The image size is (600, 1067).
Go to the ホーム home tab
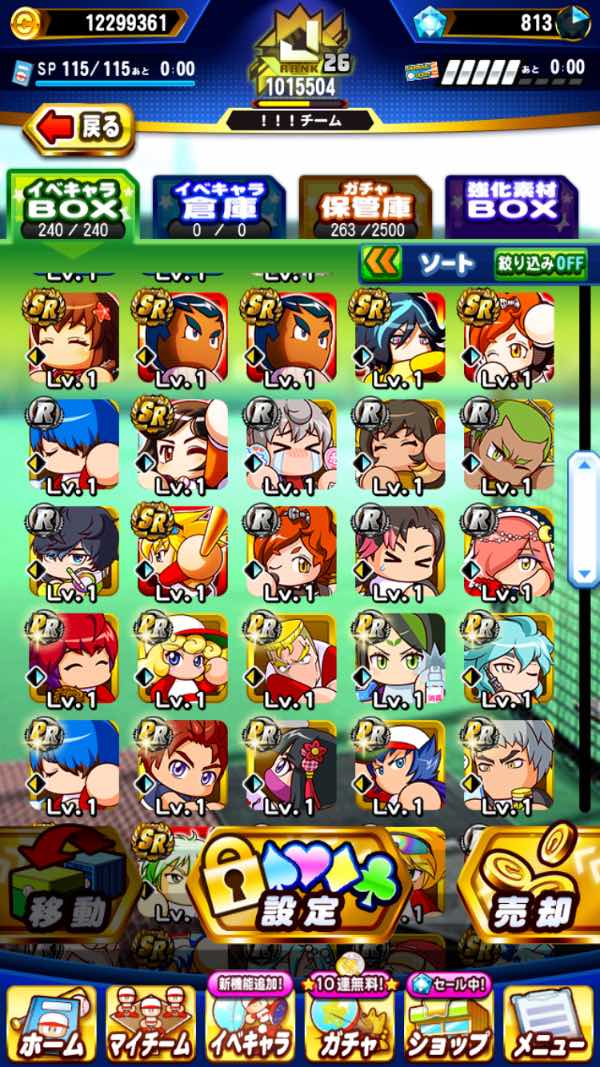pos(50,1025)
